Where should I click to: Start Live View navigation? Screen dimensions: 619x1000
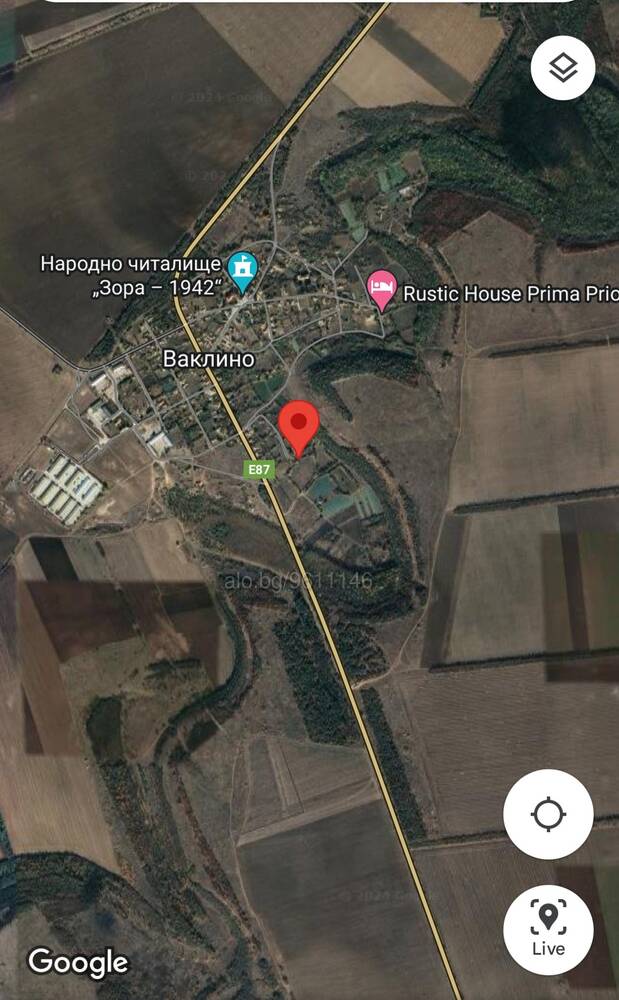click(548, 930)
